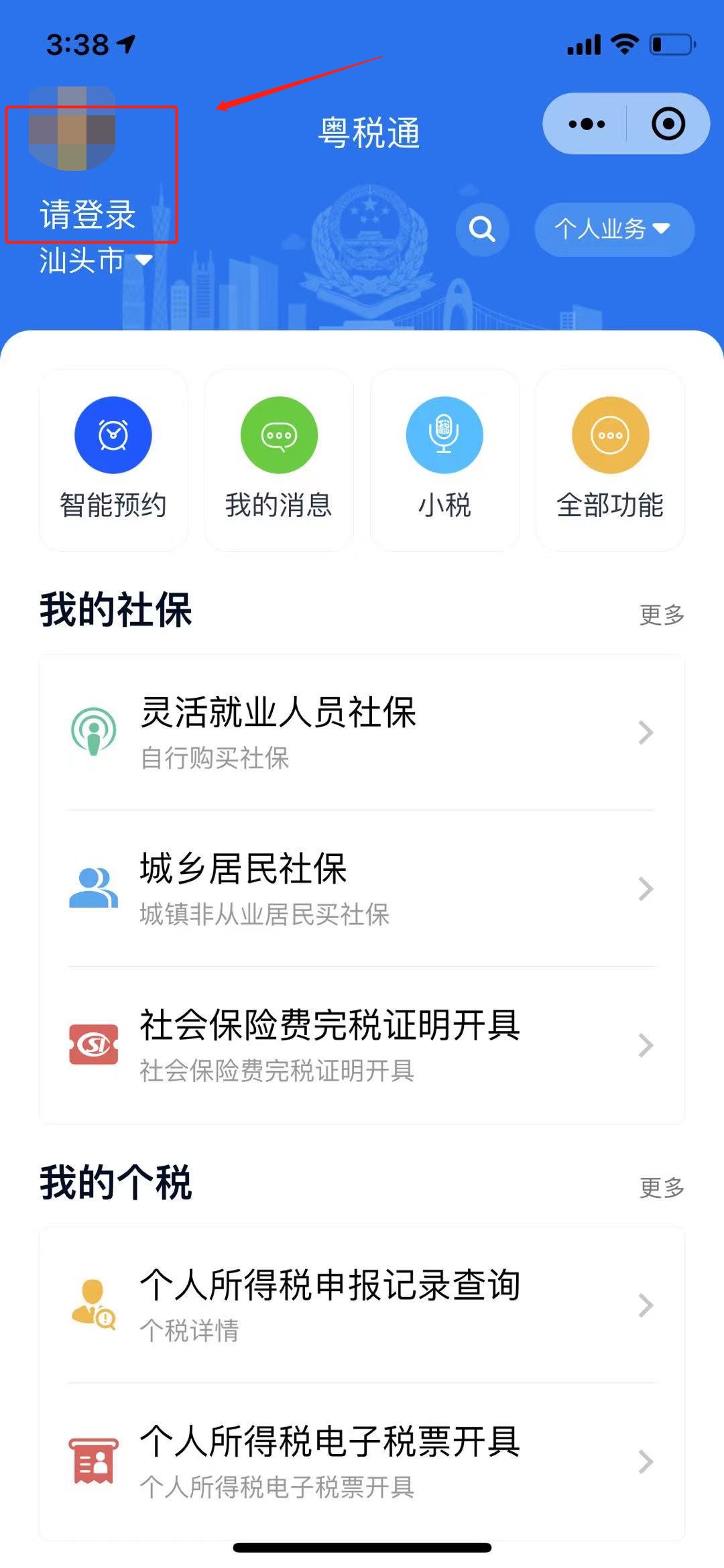Close the mini program with target icon
This screenshot has width=724, height=1568.
click(668, 124)
